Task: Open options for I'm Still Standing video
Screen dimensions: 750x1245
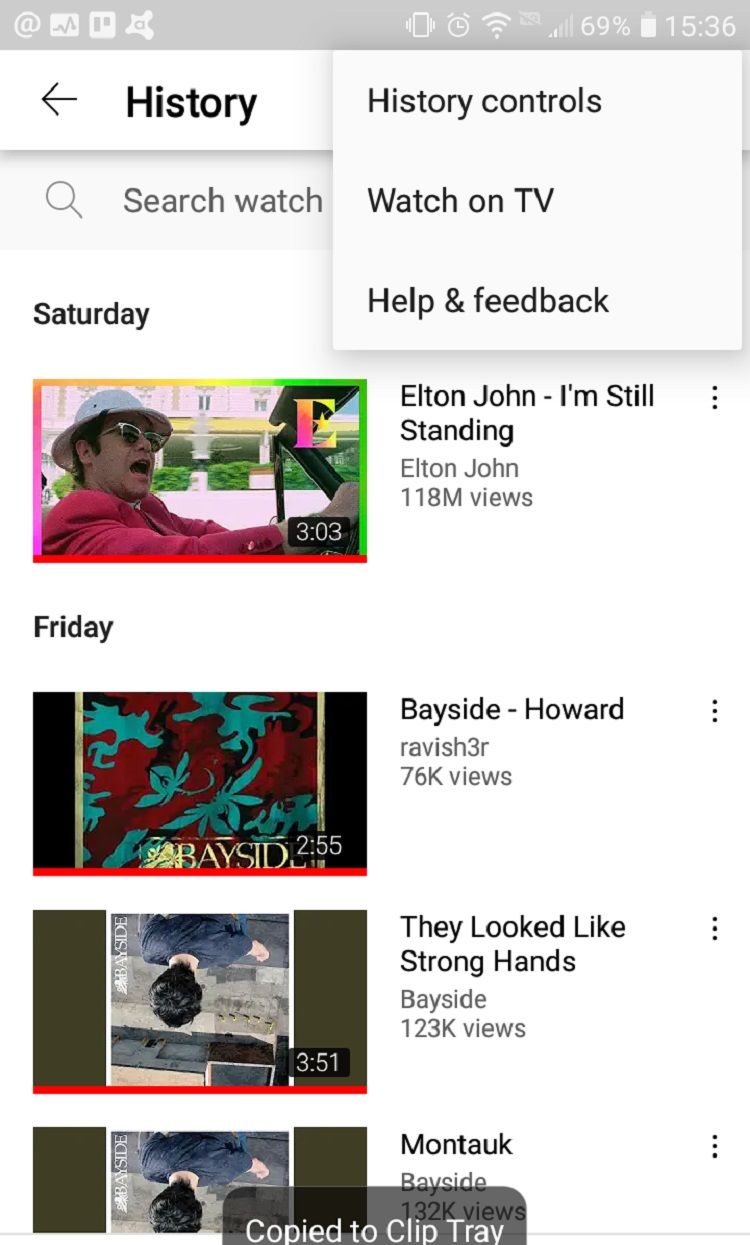Action: (x=714, y=398)
